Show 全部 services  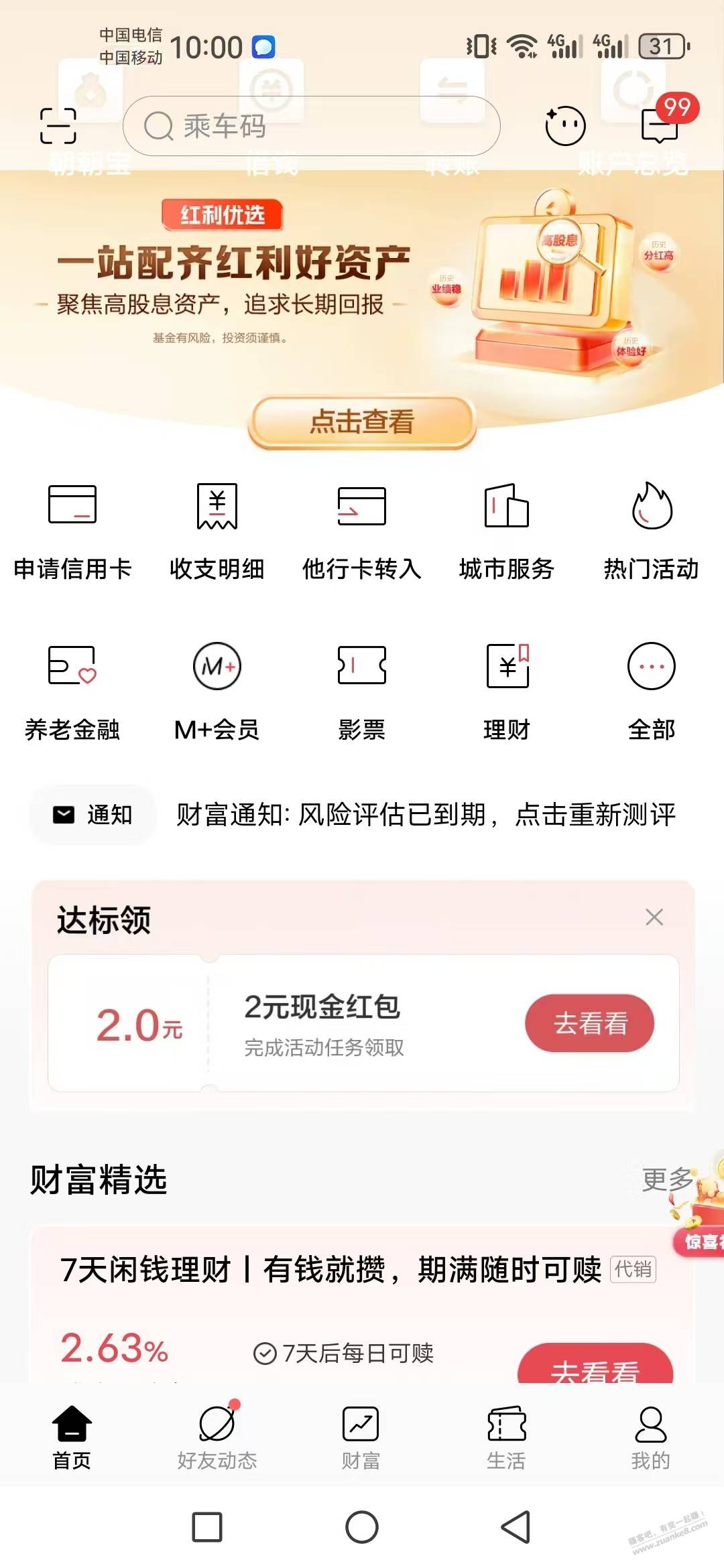[x=652, y=690]
